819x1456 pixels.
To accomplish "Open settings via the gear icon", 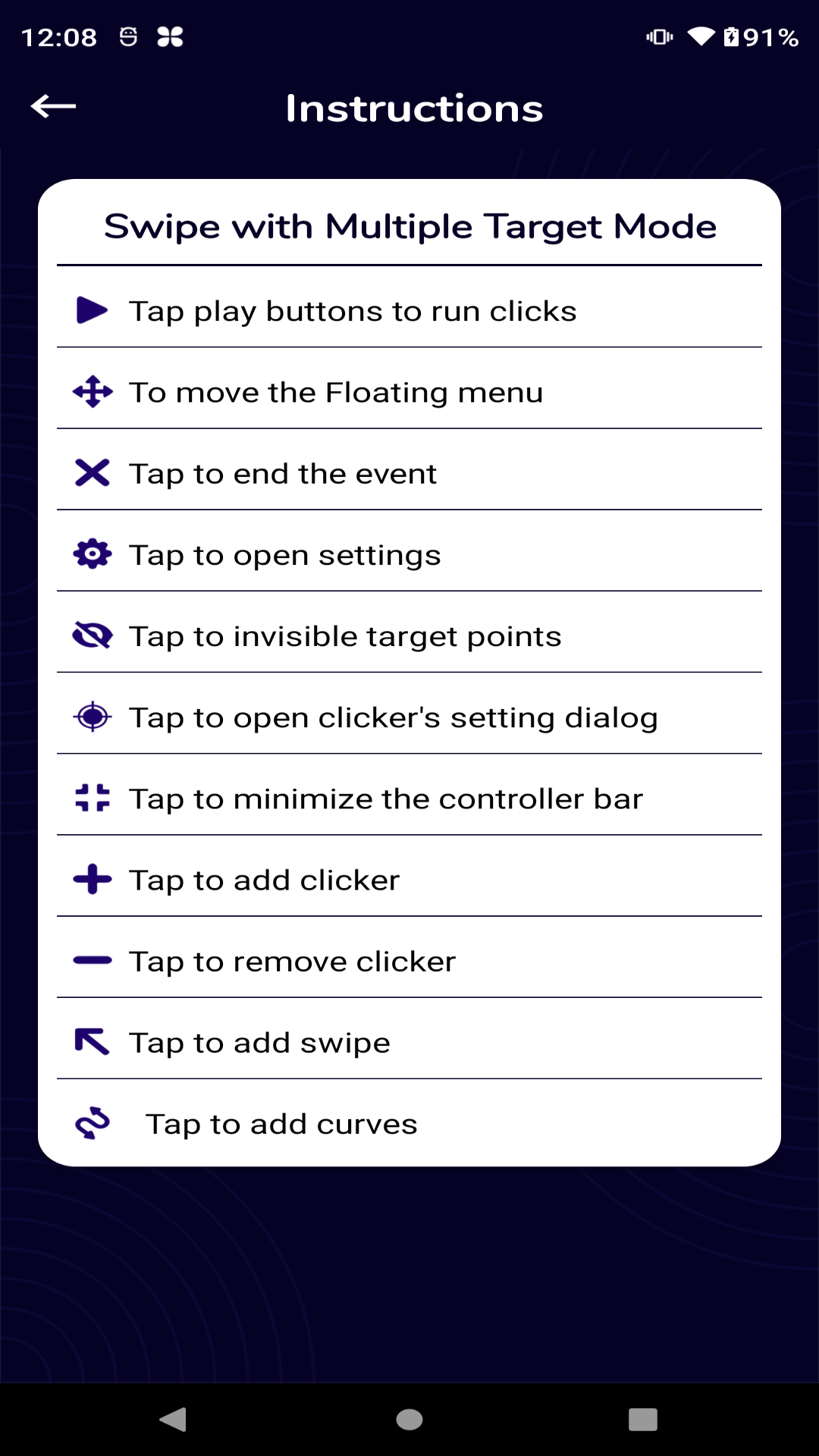I will pyautogui.click(x=91, y=554).
